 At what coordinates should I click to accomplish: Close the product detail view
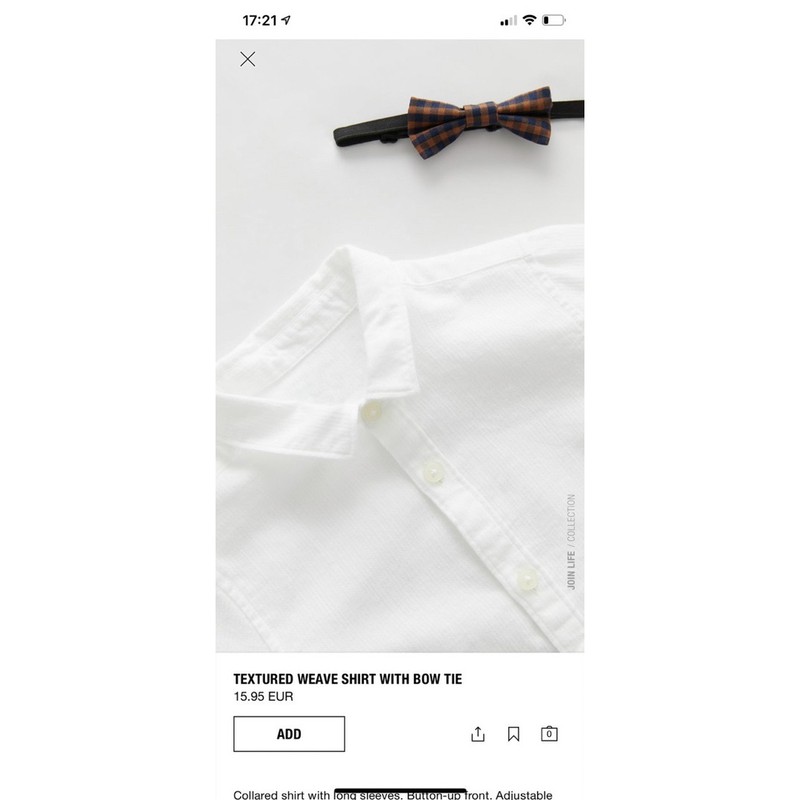point(248,59)
